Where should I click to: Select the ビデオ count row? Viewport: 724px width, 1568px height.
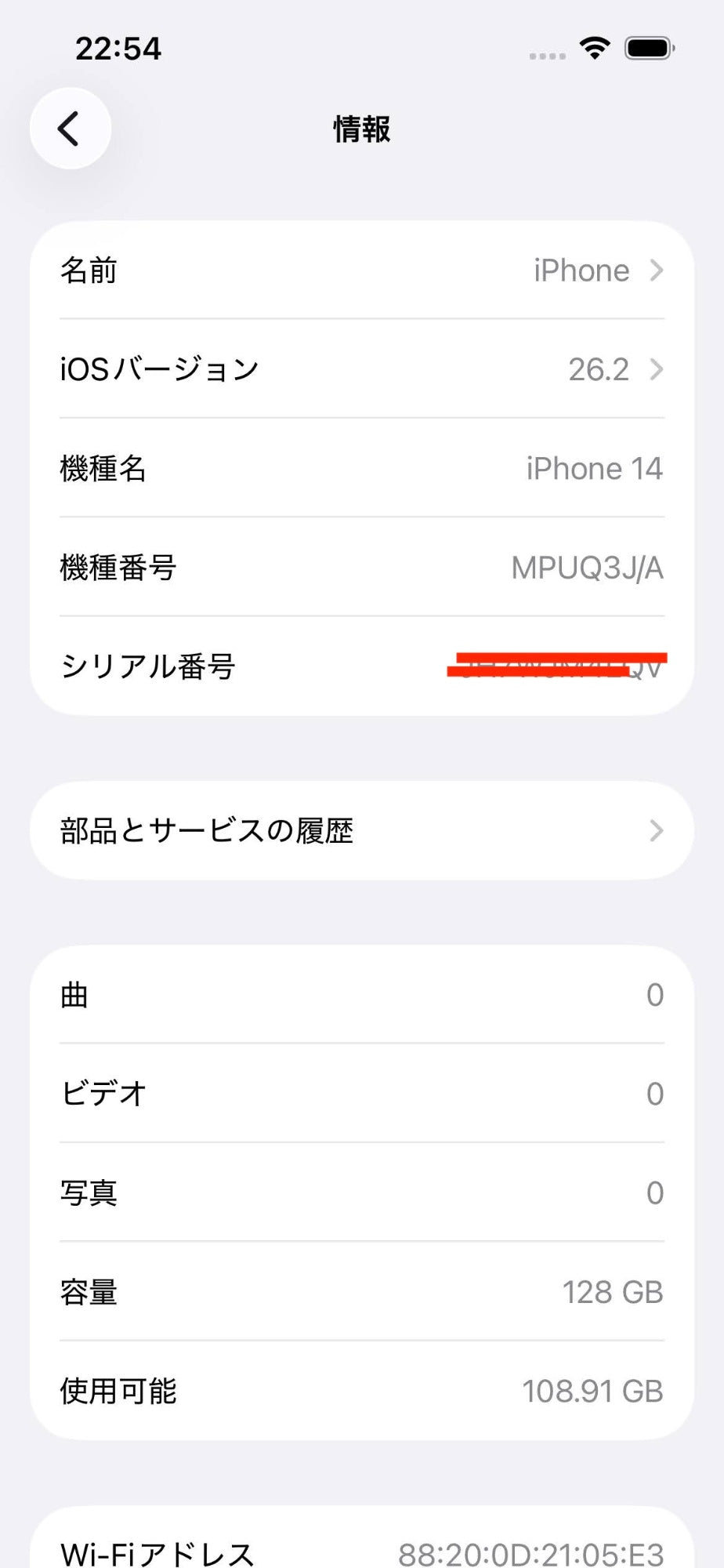coord(360,1093)
